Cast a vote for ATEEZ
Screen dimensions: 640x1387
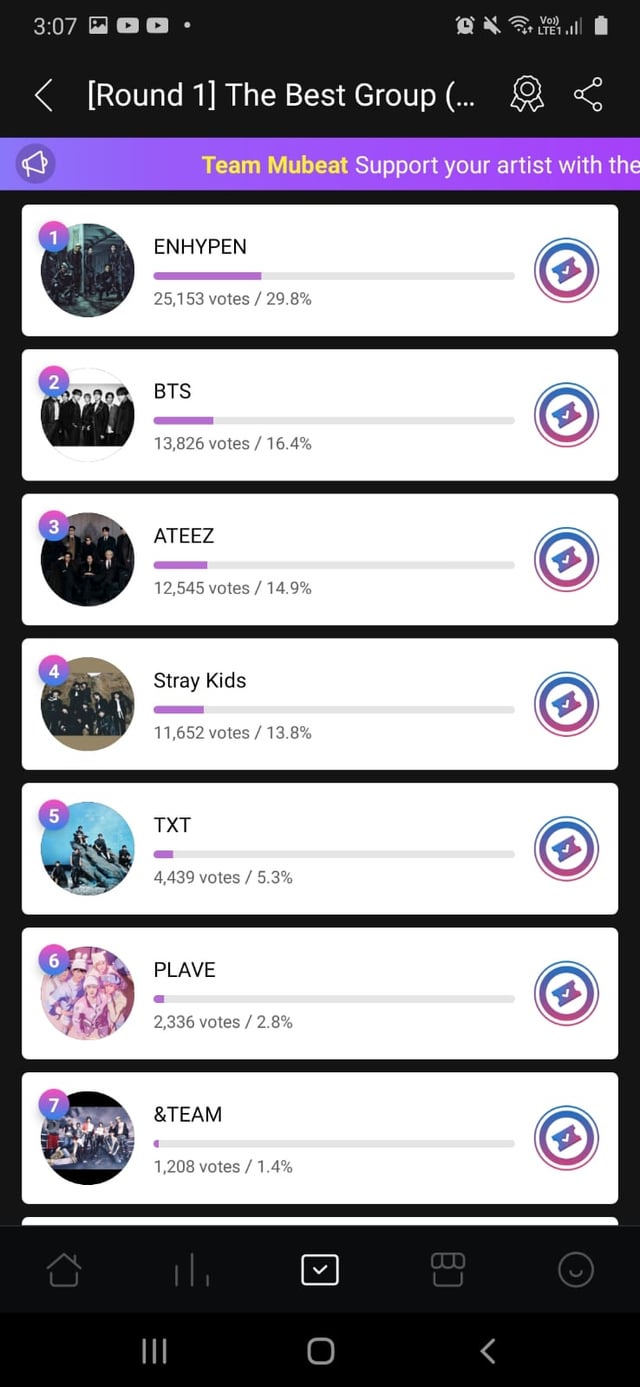[x=566, y=559]
